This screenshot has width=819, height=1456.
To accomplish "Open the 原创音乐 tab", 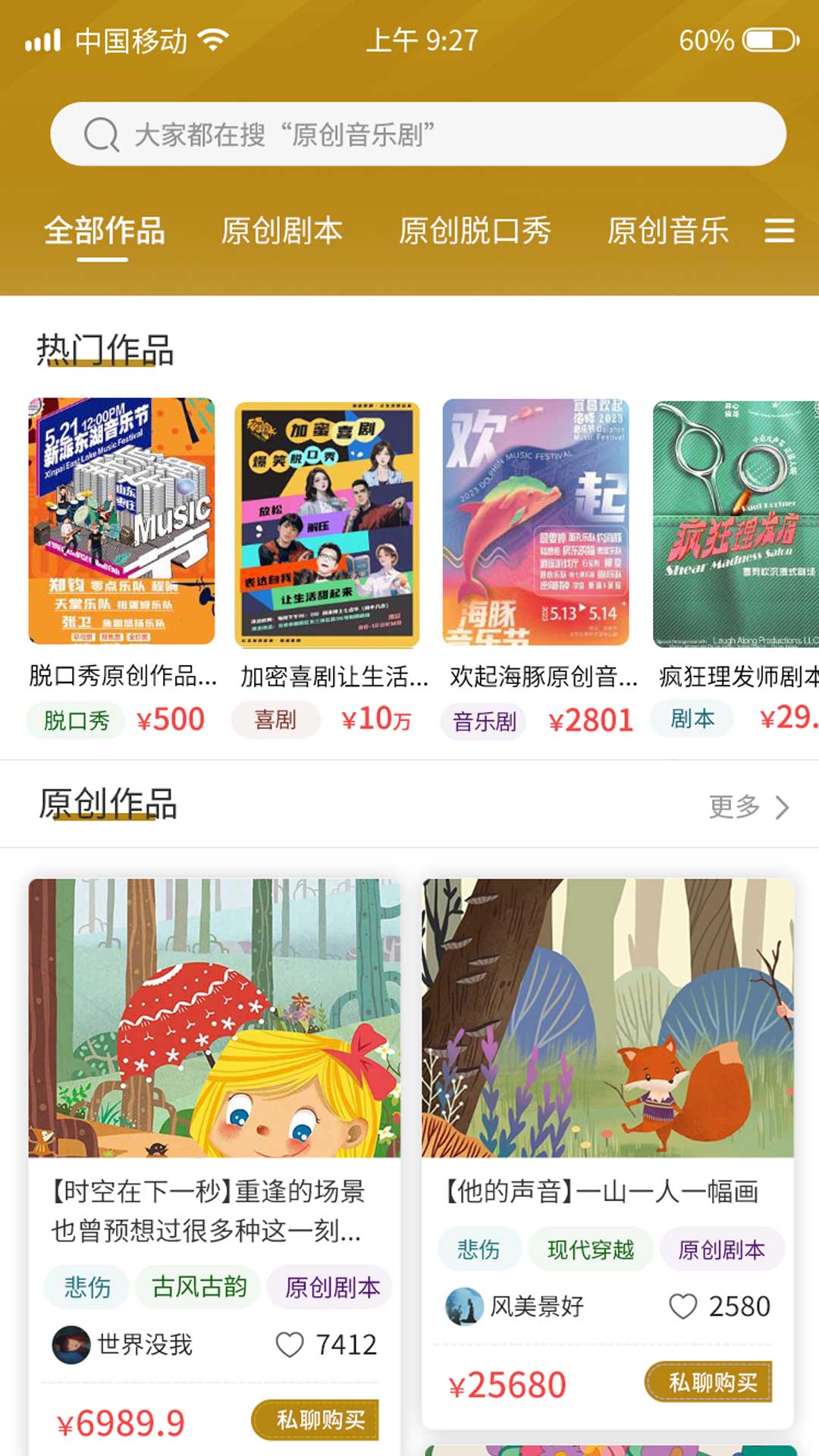I will (667, 231).
